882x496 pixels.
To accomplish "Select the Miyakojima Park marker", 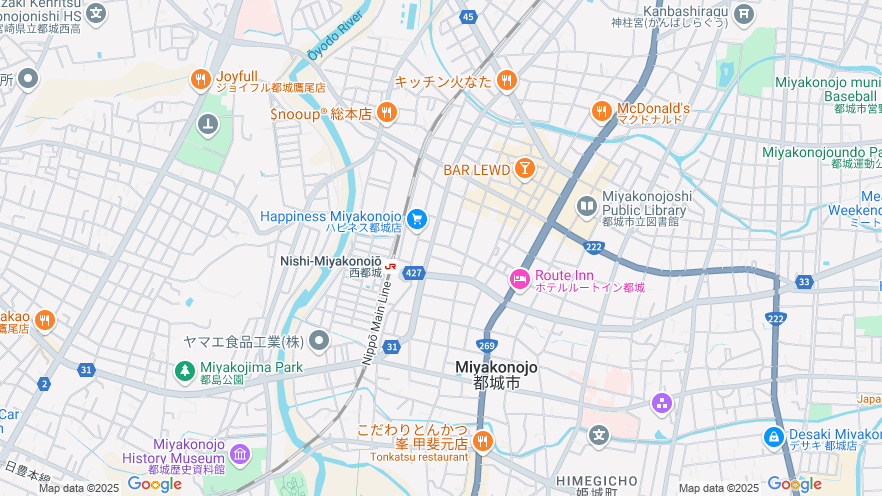I will pyautogui.click(x=185, y=371).
